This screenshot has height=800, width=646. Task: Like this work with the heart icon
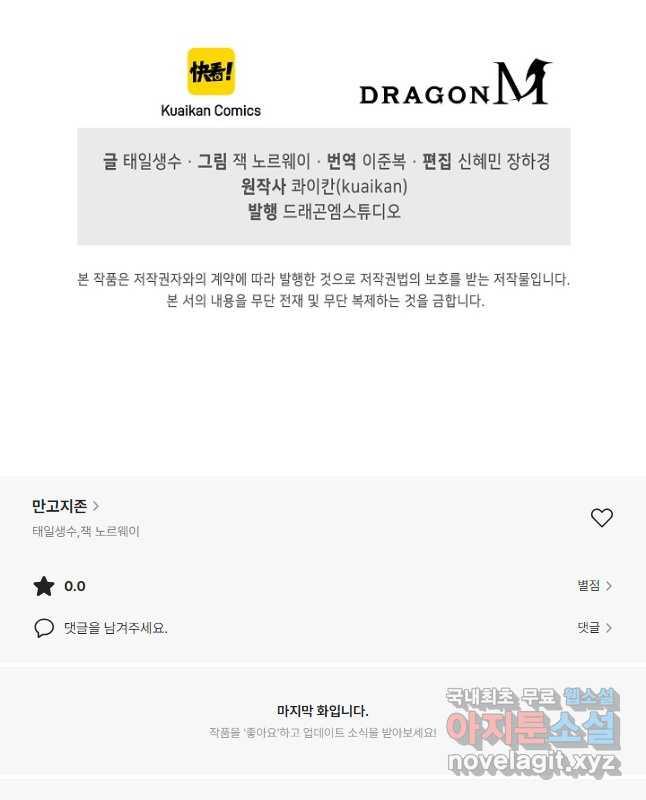coord(601,517)
